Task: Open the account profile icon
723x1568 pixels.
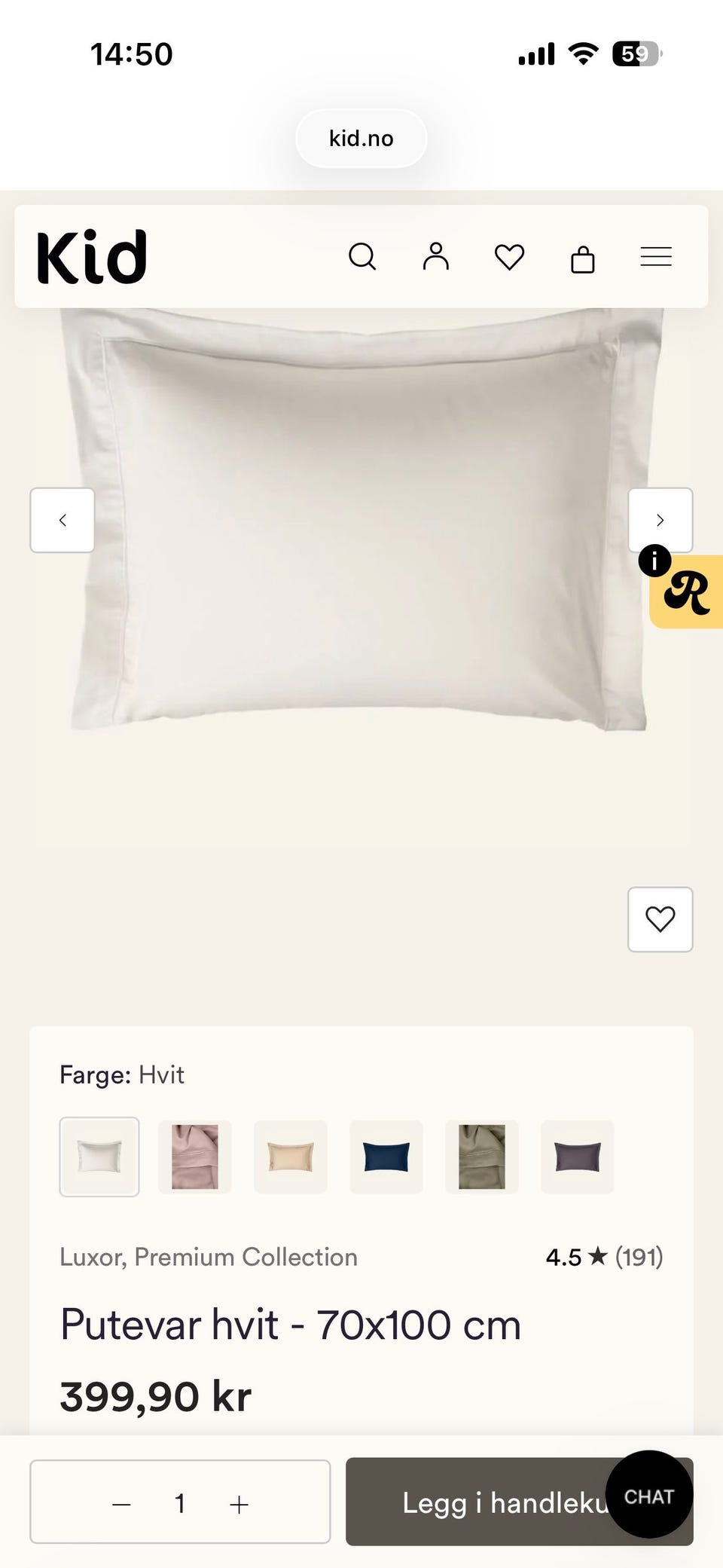Action: click(435, 256)
